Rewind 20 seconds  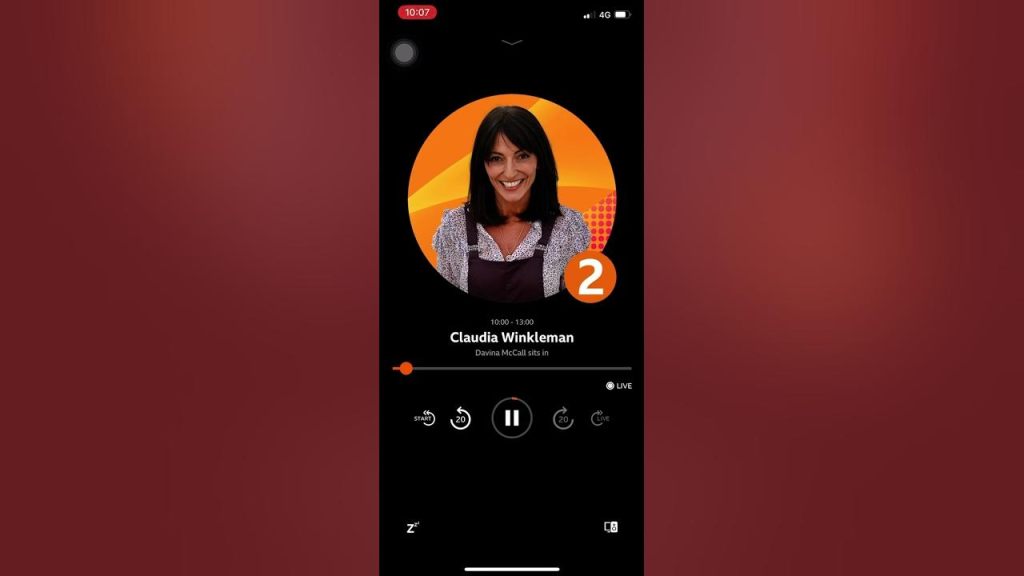(460, 418)
